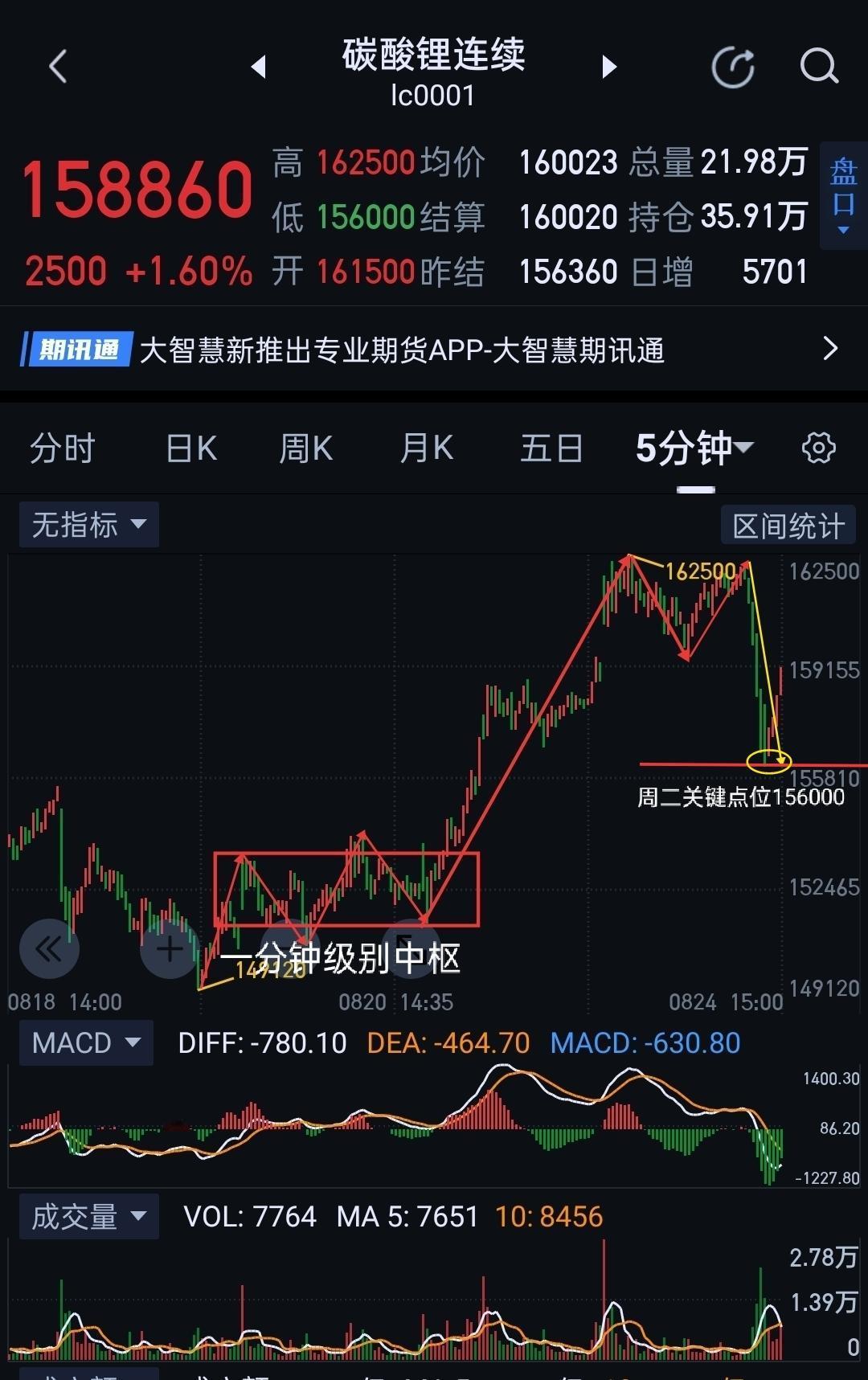Viewport: 868px width, 1380px height.
Task: Refresh the quote data
Action: coord(733,67)
